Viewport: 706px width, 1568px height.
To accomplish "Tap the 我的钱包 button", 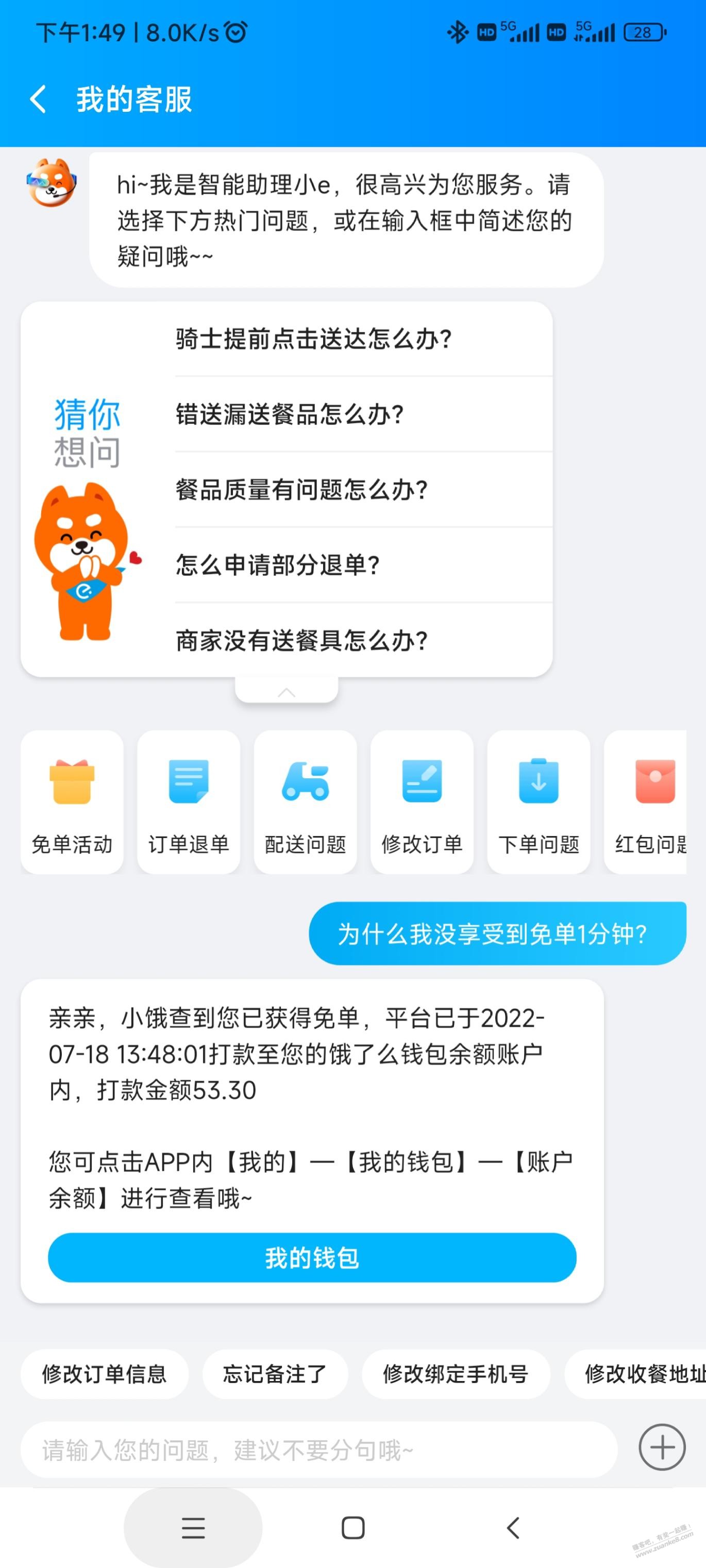I will pyautogui.click(x=312, y=1258).
